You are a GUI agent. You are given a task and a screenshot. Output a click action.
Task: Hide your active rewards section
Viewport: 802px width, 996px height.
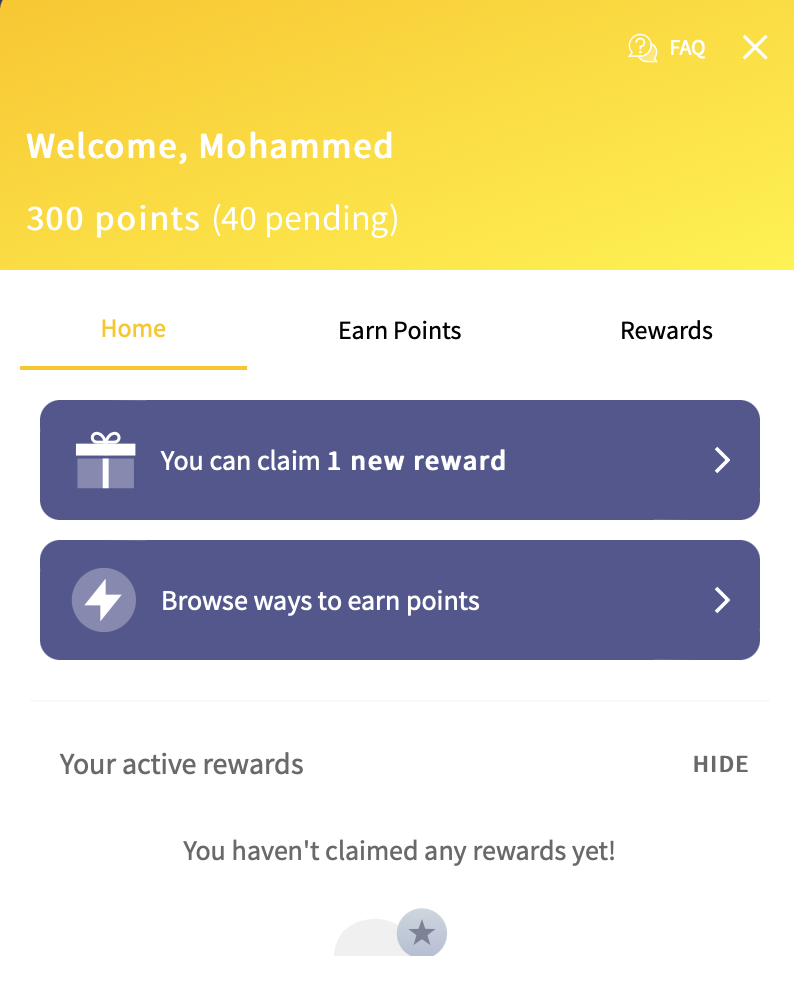pos(720,764)
